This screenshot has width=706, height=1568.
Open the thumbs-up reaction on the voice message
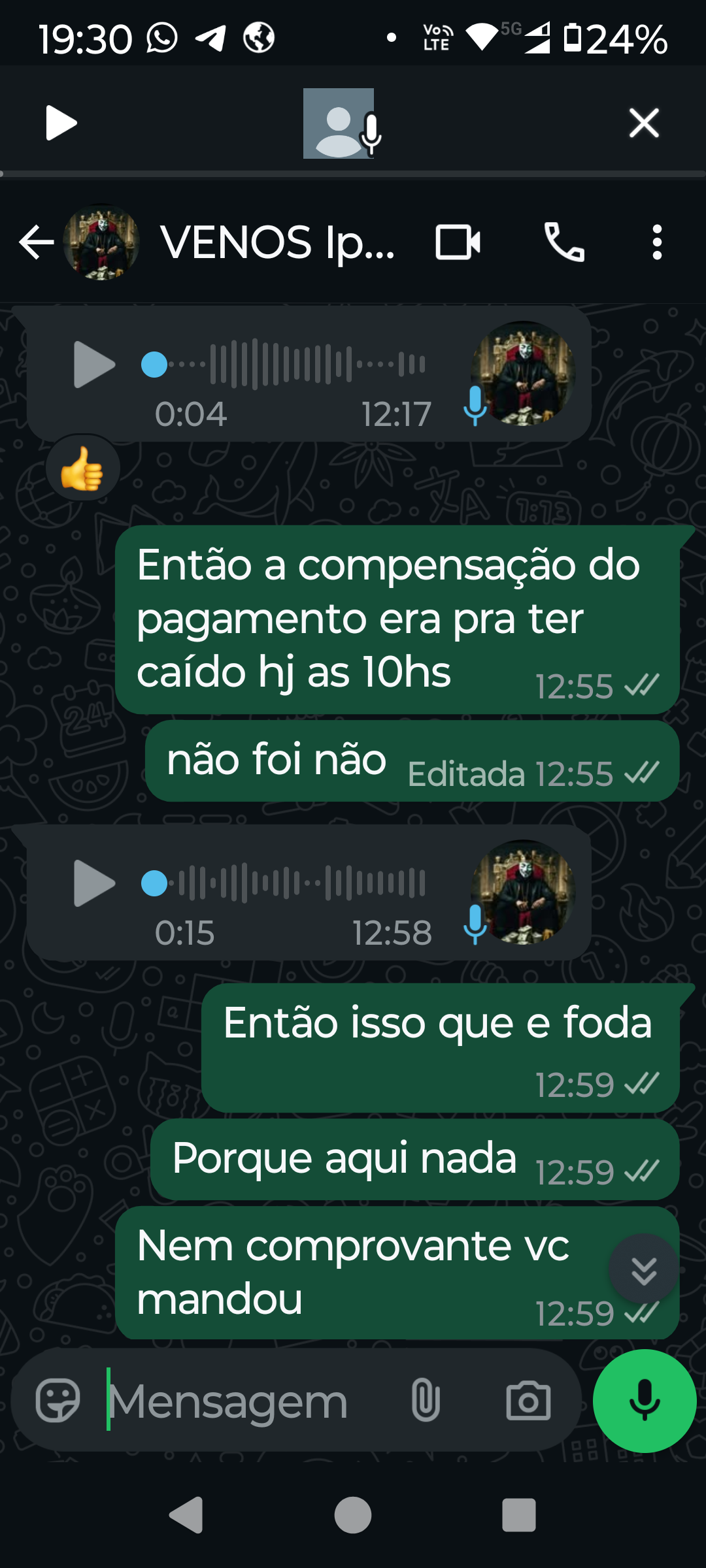click(x=82, y=468)
